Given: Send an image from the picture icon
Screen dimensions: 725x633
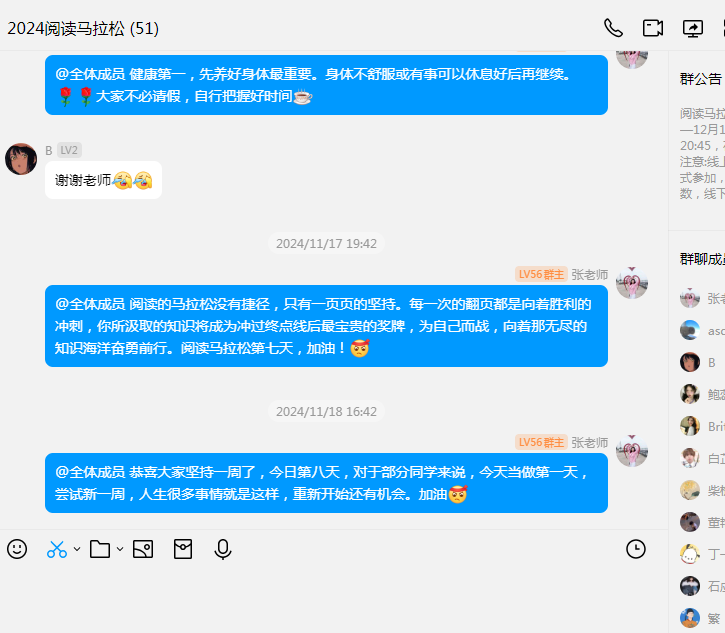Looking at the screenshot, I should click(x=143, y=549).
